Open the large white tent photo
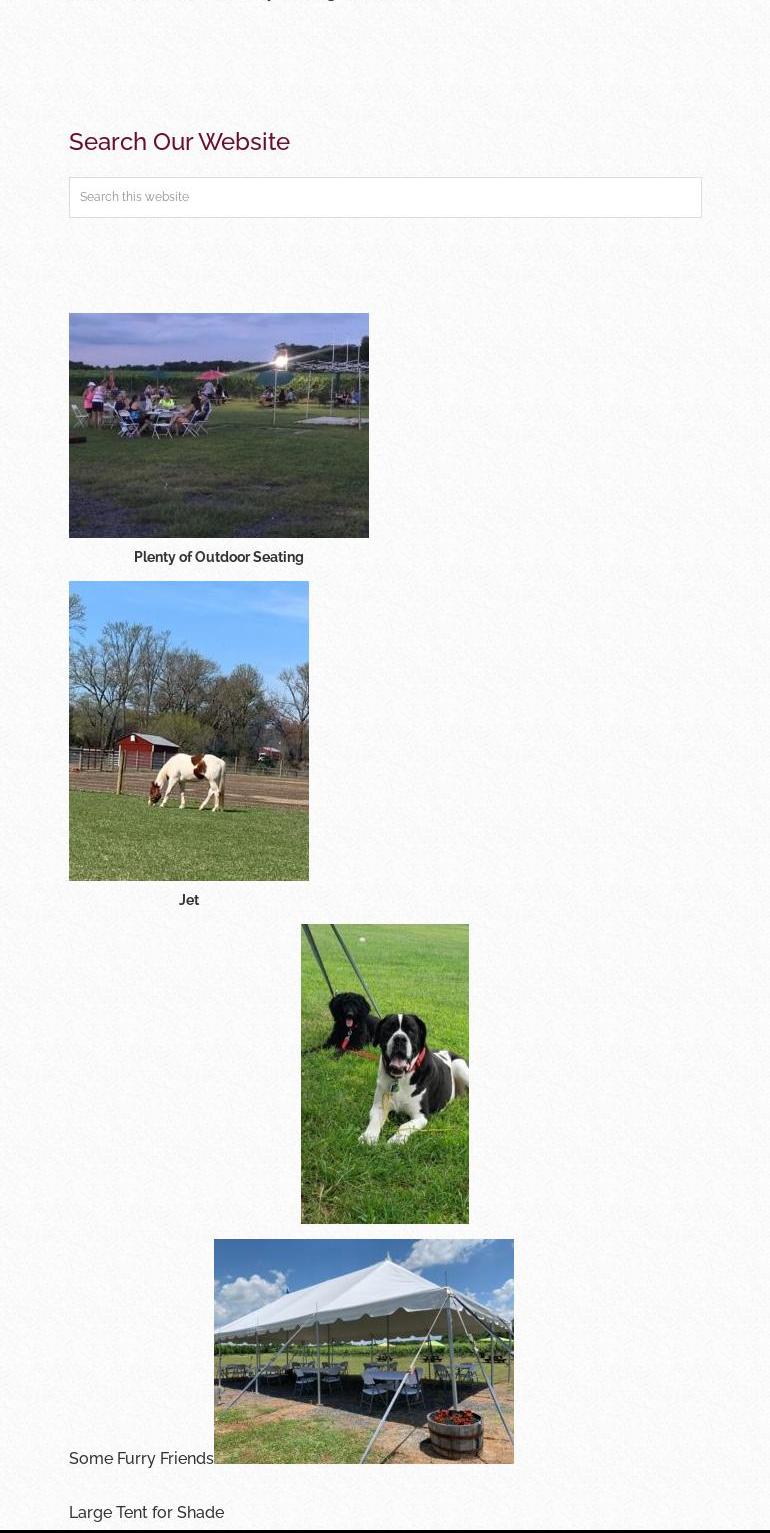The image size is (770, 1533). tap(363, 1351)
